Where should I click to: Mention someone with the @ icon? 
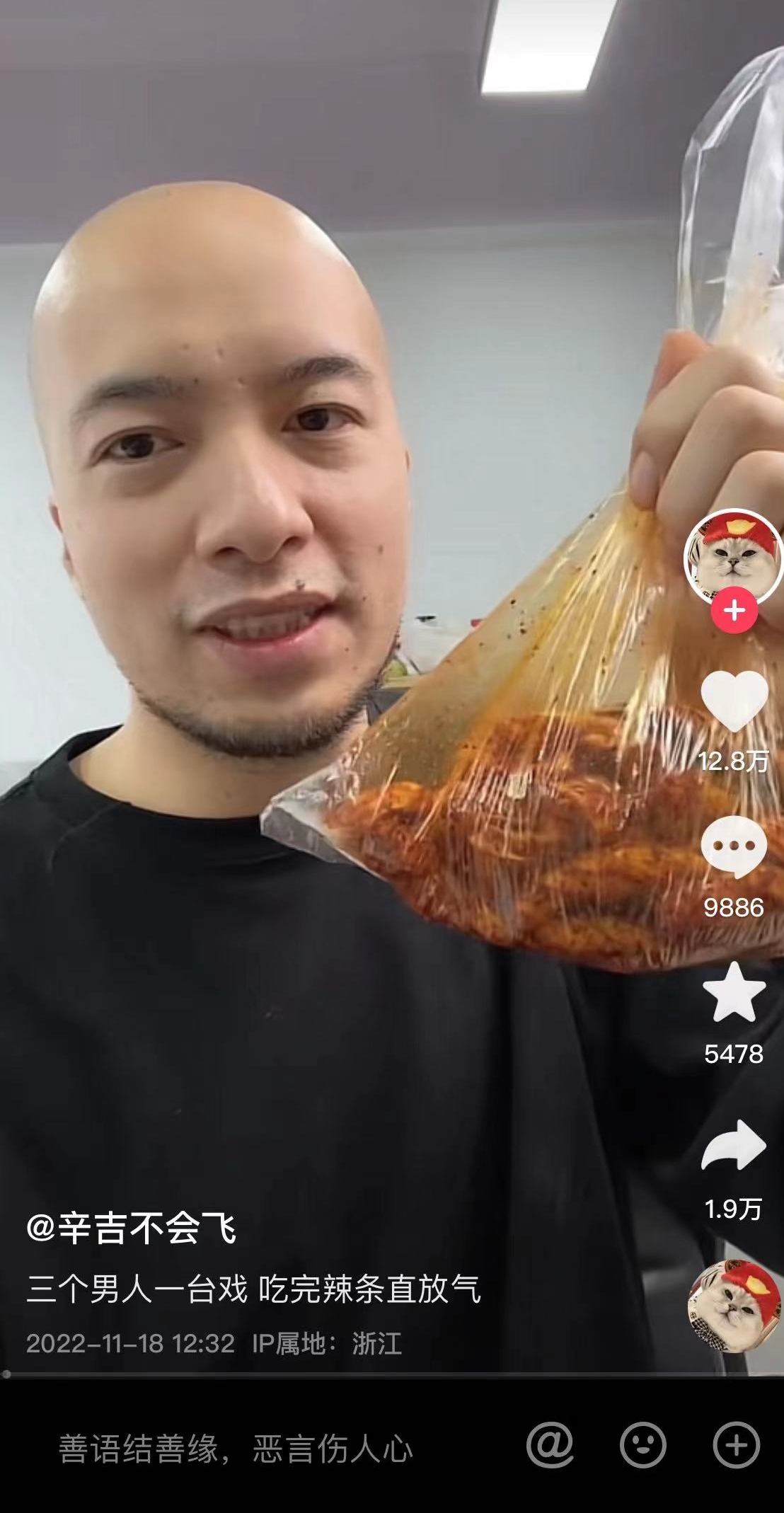(x=550, y=1444)
